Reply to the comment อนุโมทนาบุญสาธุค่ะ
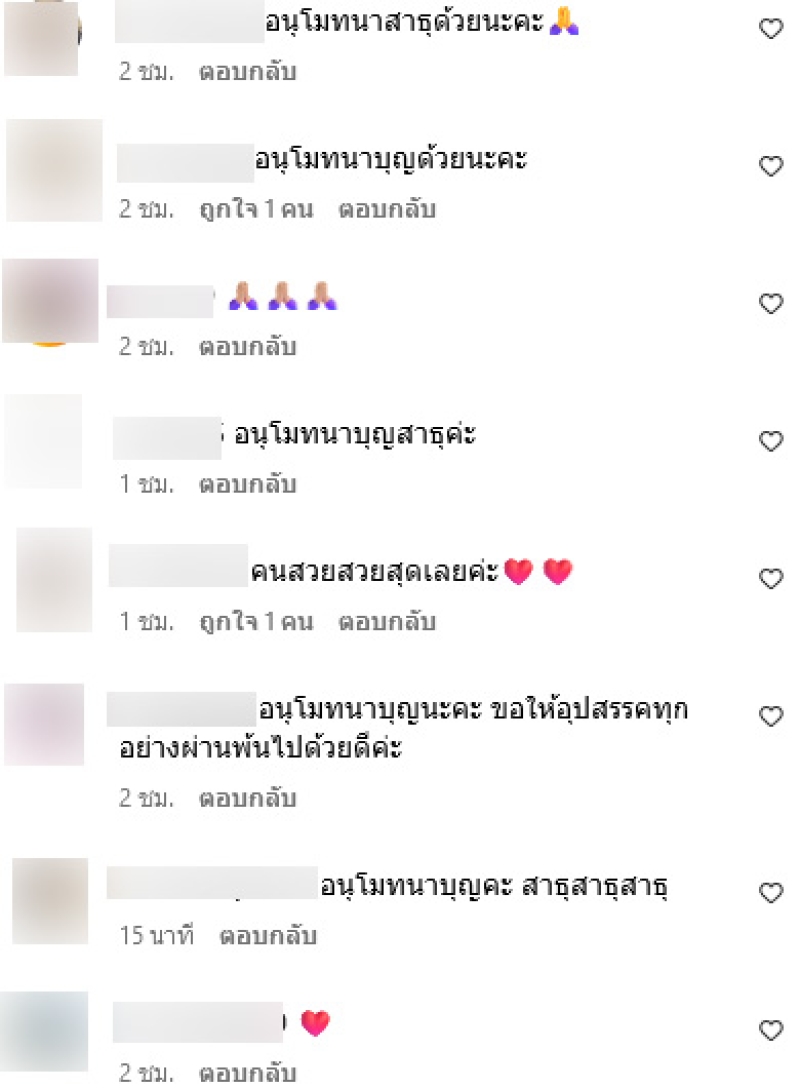Image resolution: width=800 pixels, height=1088 pixels. [x=247, y=485]
